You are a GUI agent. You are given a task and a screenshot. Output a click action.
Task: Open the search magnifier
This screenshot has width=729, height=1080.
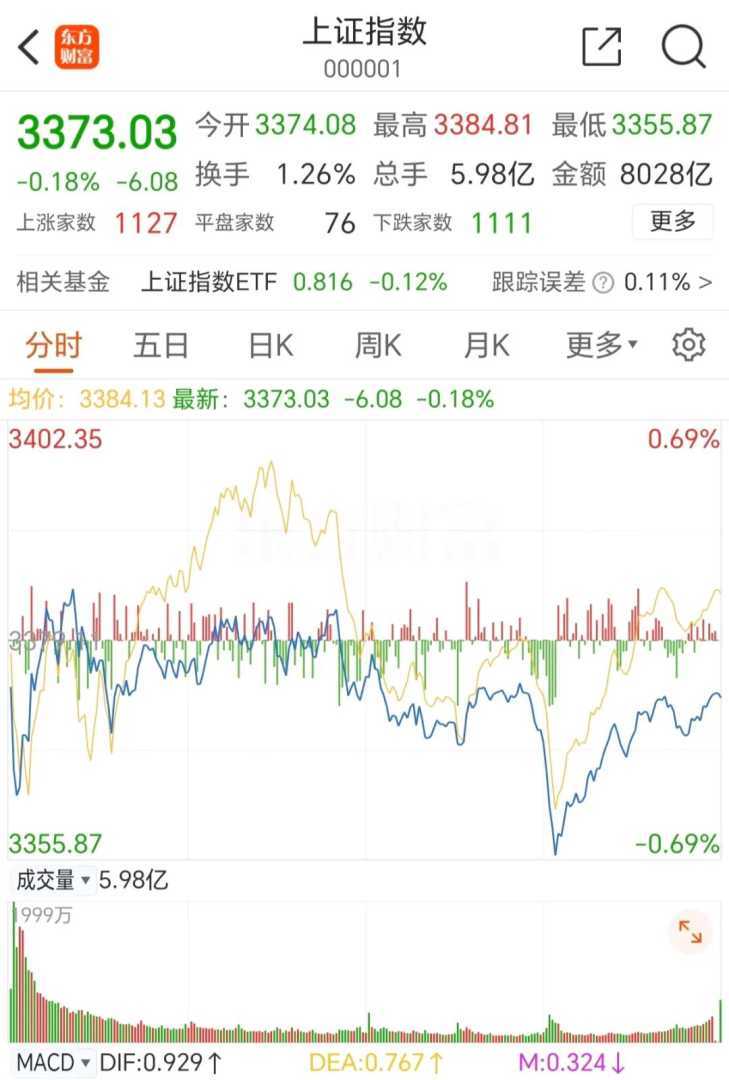[683, 47]
